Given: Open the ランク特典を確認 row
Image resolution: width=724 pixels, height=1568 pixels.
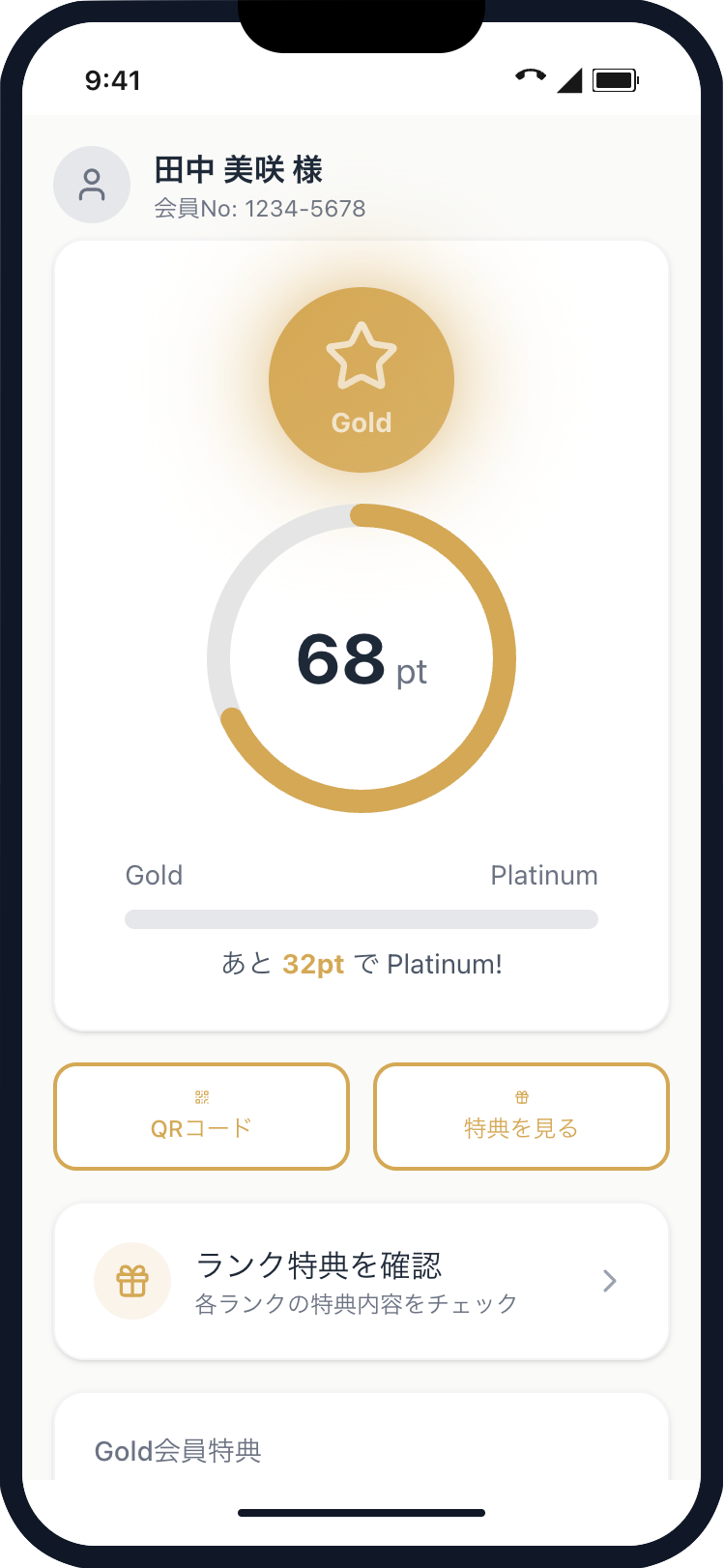Looking at the screenshot, I should click(x=361, y=1281).
